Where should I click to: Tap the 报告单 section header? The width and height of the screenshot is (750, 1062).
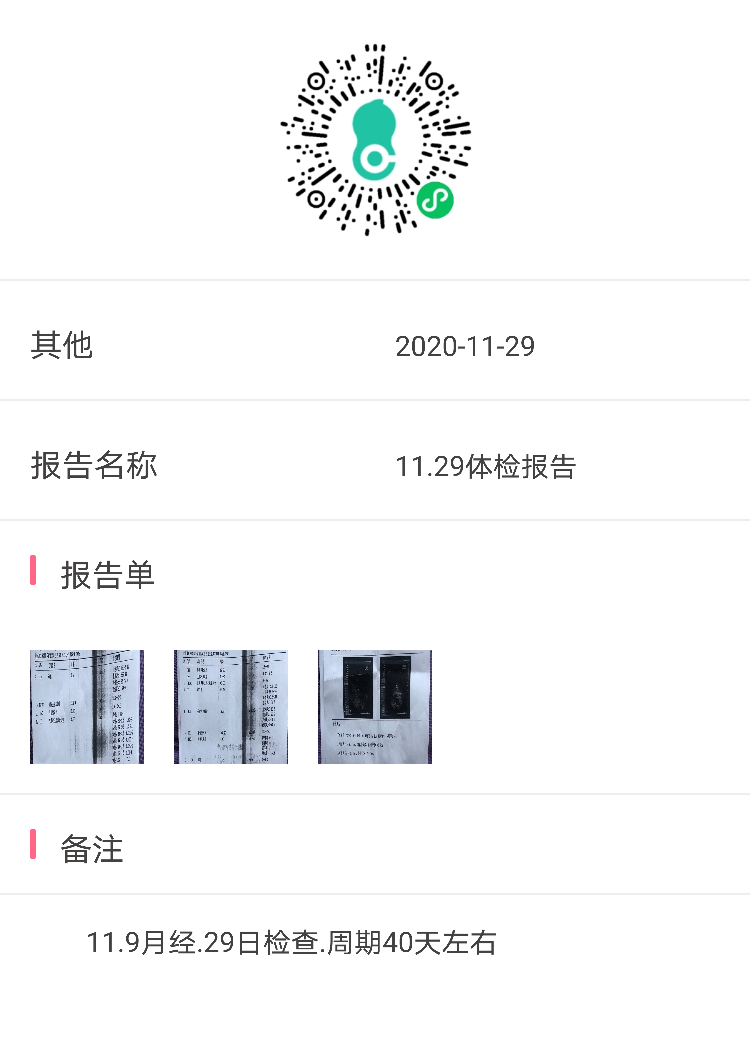(x=110, y=575)
